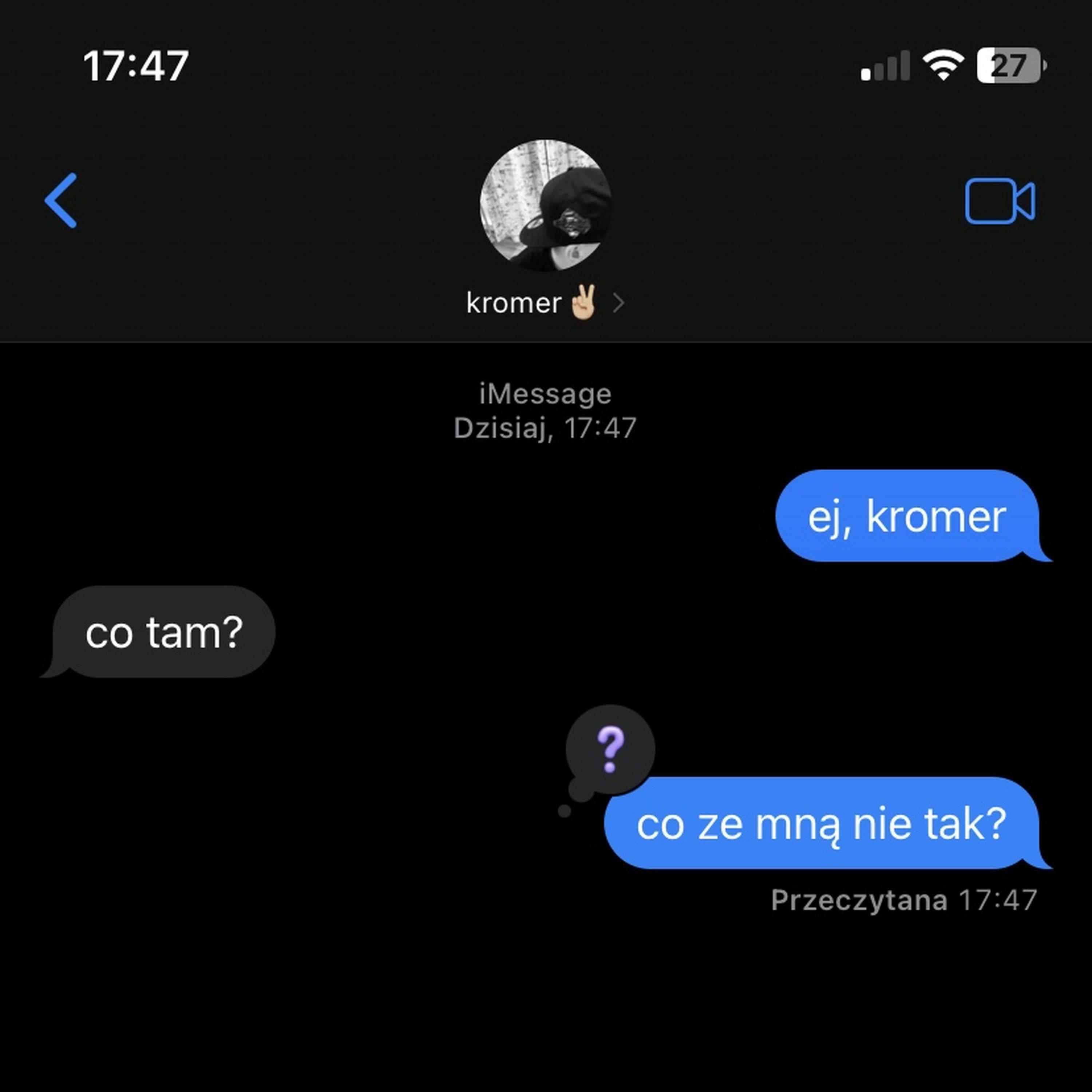
Task: Open the question mark reaction
Action: click(610, 749)
